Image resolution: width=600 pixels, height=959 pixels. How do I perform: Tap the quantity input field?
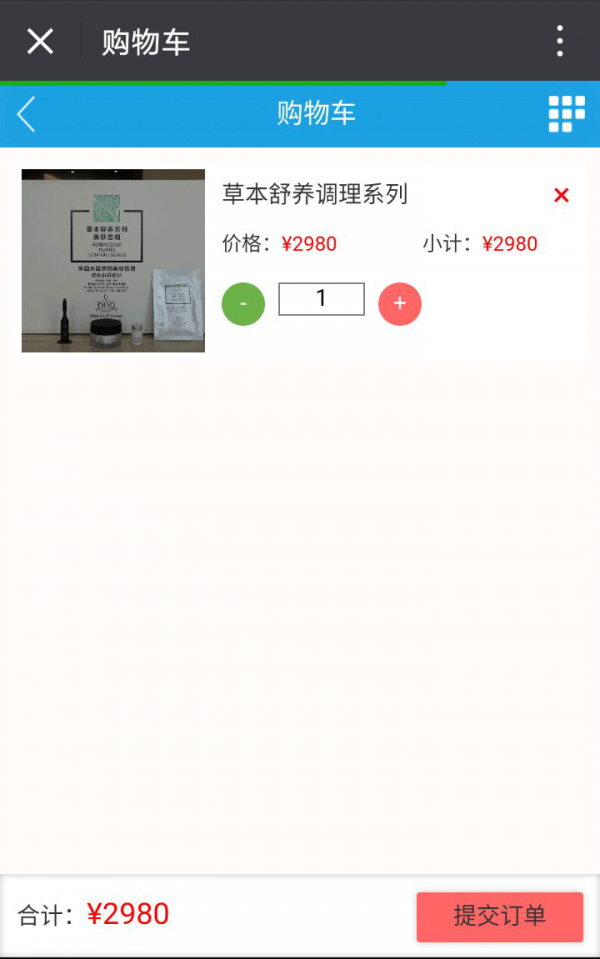(x=321, y=299)
